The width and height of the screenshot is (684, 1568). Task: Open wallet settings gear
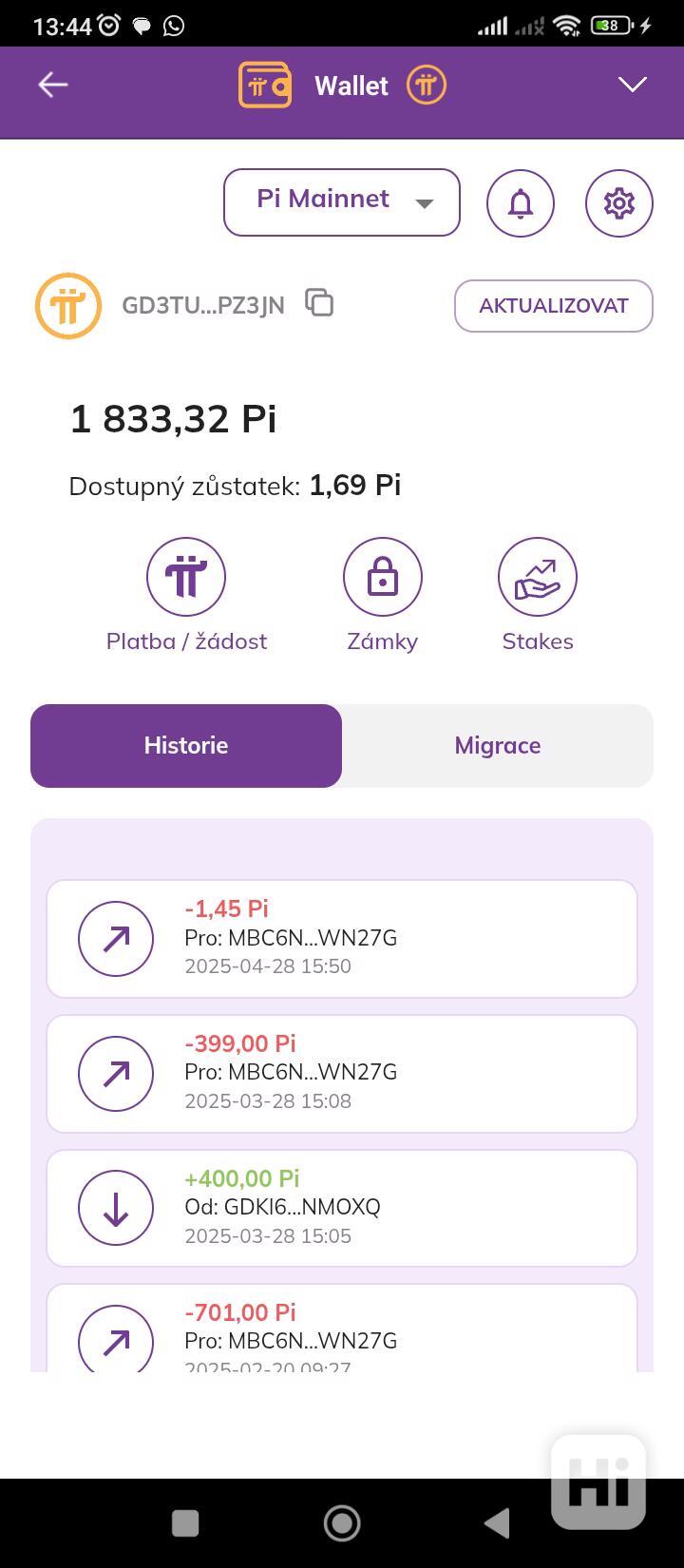pos(619,203)
